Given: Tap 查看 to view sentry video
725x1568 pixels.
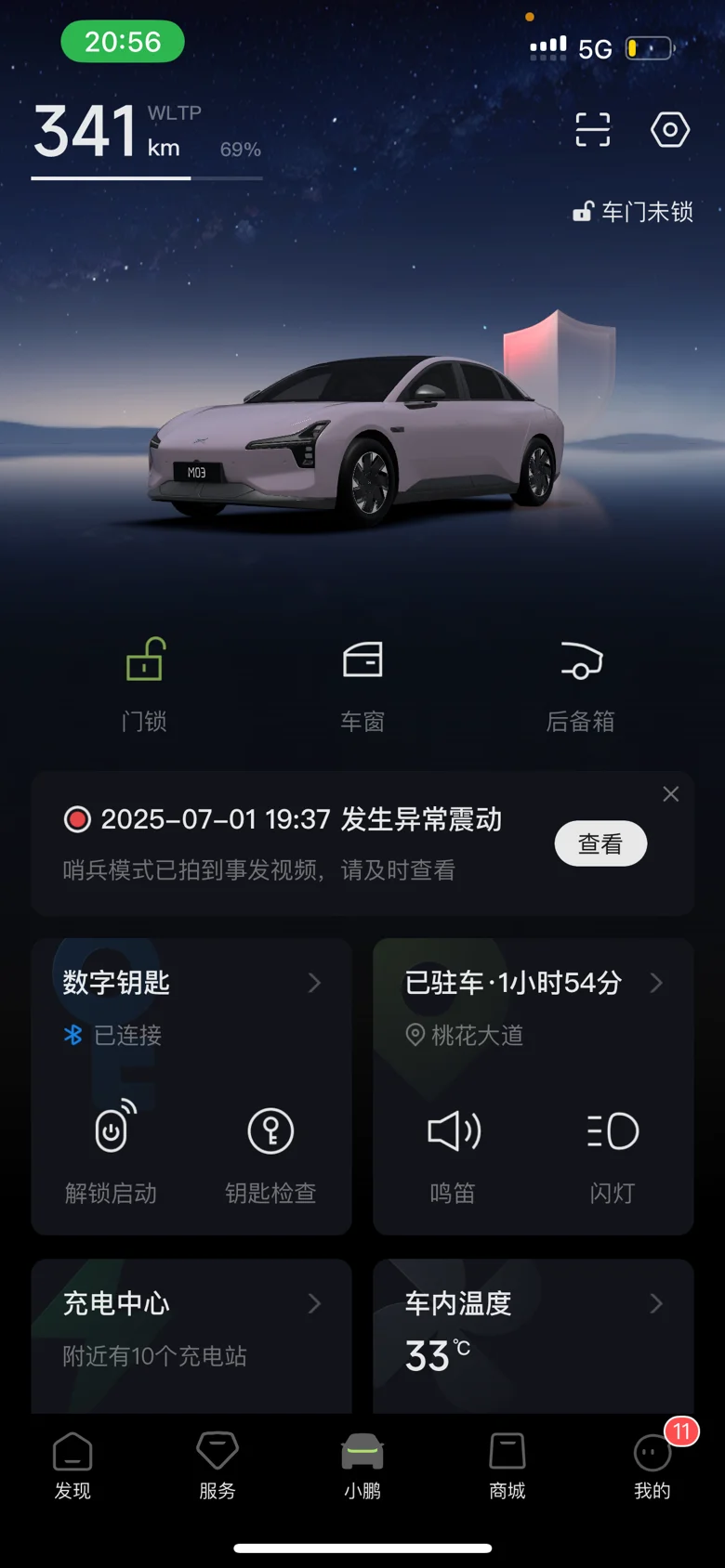Looking at the screenshot, I should click(x=600, y=843).
